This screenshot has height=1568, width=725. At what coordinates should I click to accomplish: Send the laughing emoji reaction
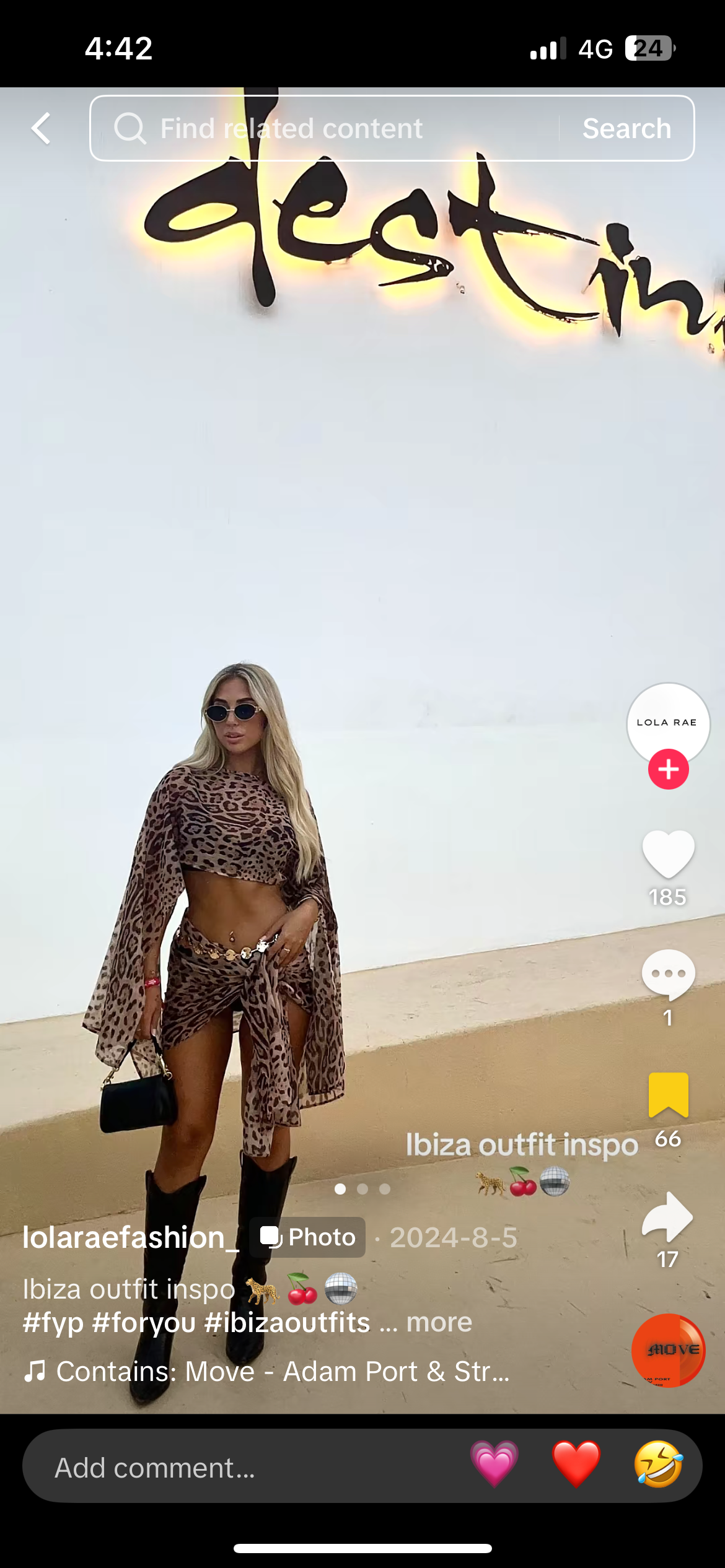pos(658,1465)
